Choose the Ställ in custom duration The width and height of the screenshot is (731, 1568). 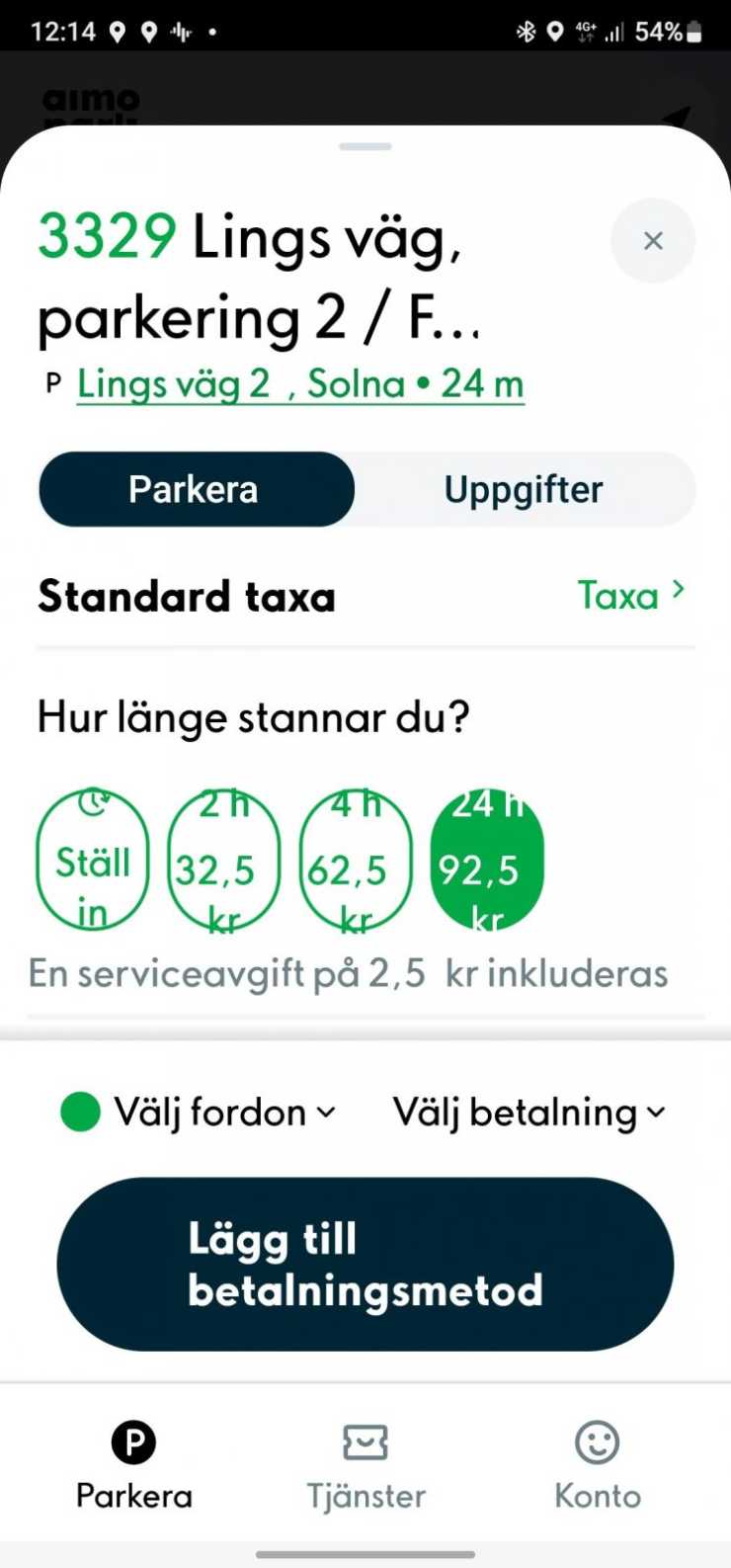(93, 862)
